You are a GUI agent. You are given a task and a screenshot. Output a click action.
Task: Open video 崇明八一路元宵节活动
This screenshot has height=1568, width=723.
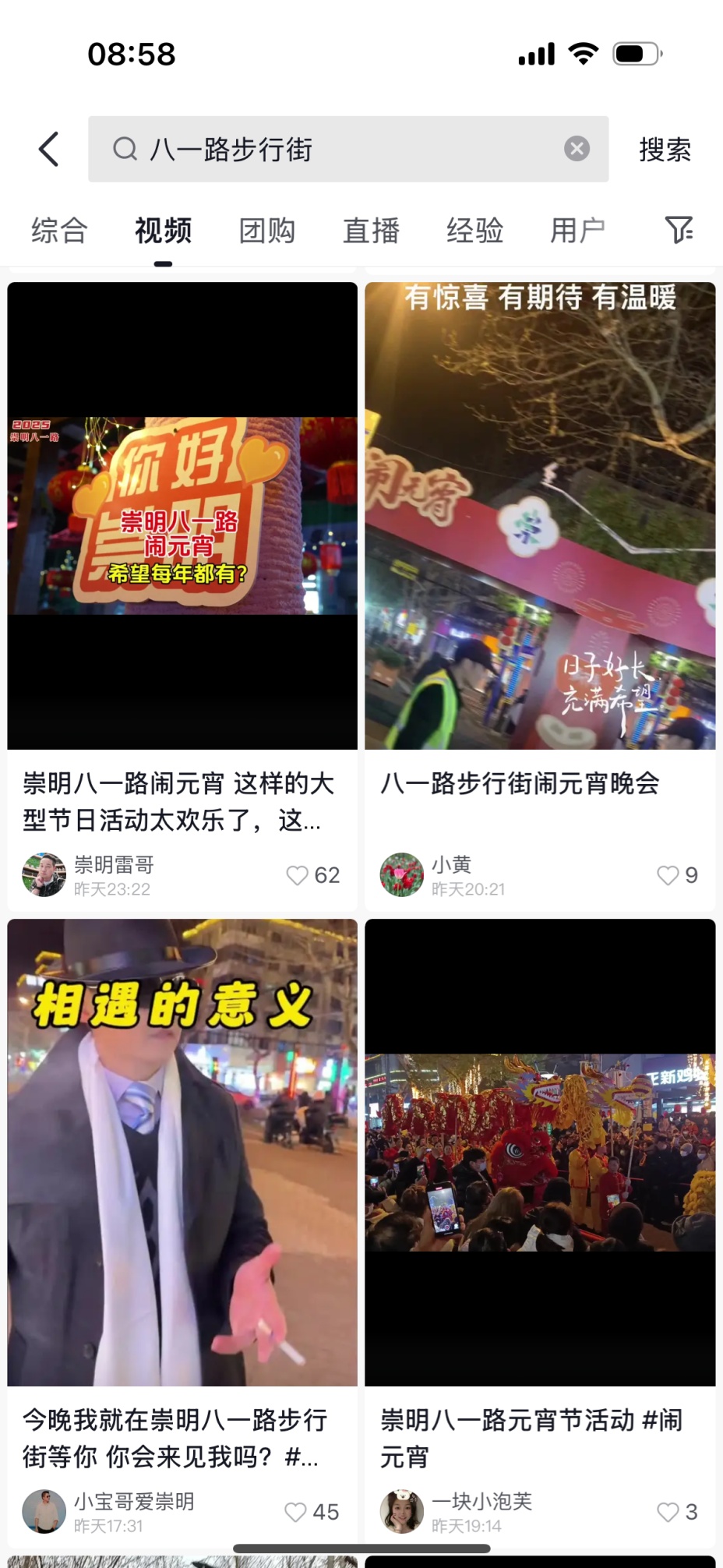[540, 1153]
